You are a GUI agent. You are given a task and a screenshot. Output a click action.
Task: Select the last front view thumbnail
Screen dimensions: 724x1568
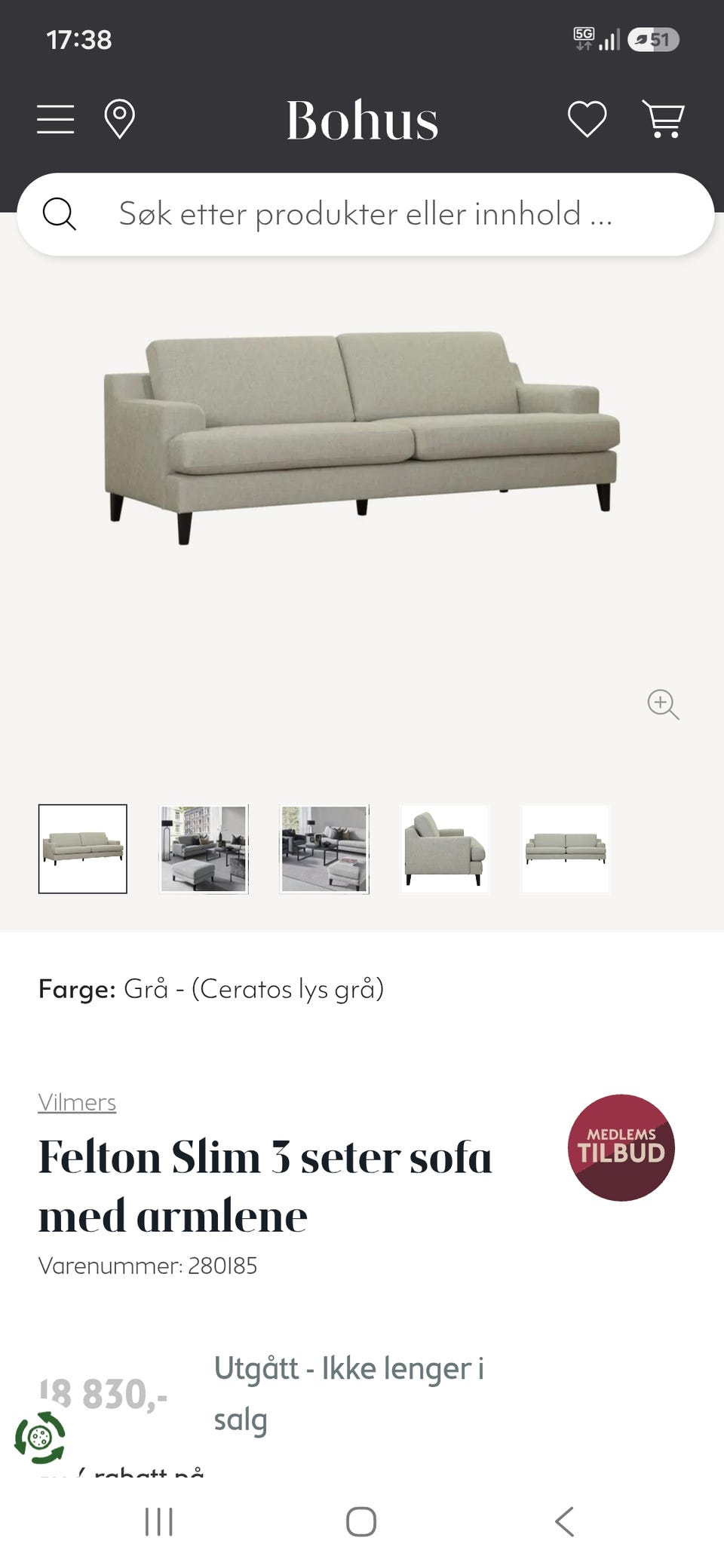click(x=566, y=849)
